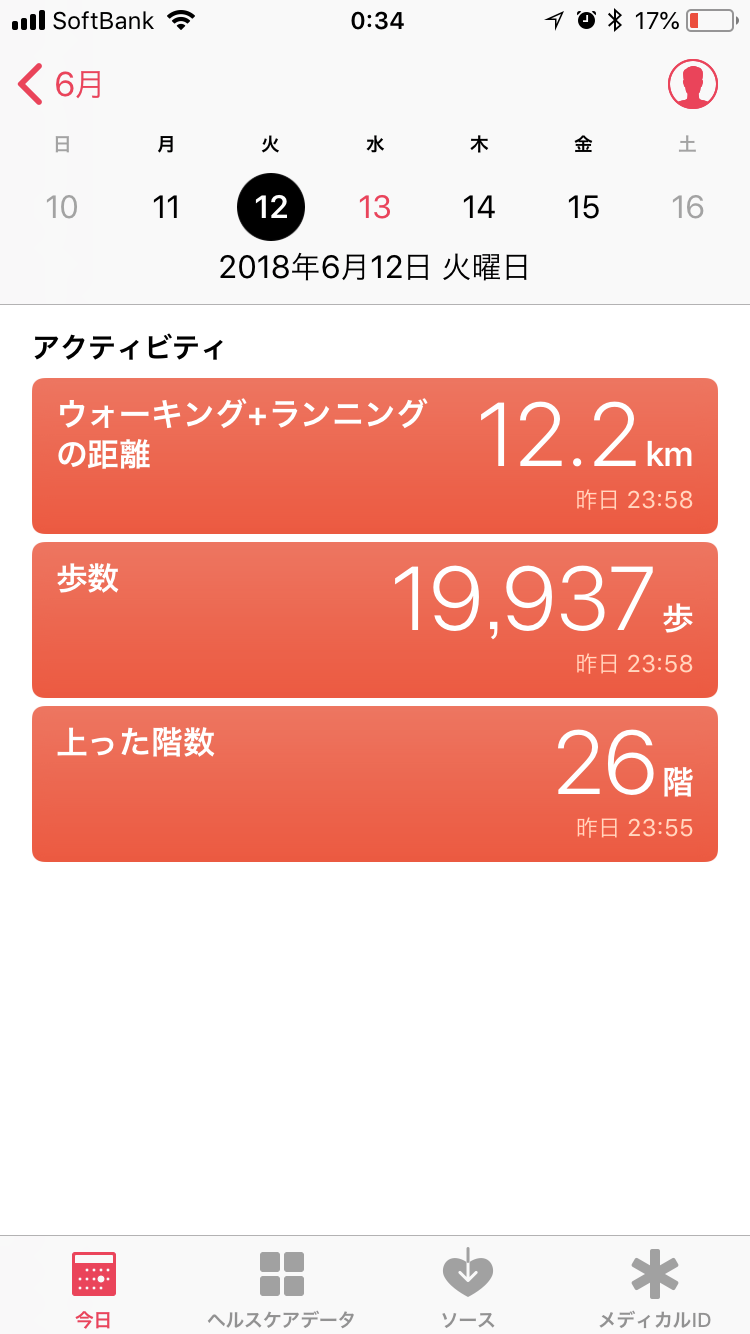Switch to the ソース tab
The image size is (750, 1334).
pyautogui.click(x=468, y=1289)
